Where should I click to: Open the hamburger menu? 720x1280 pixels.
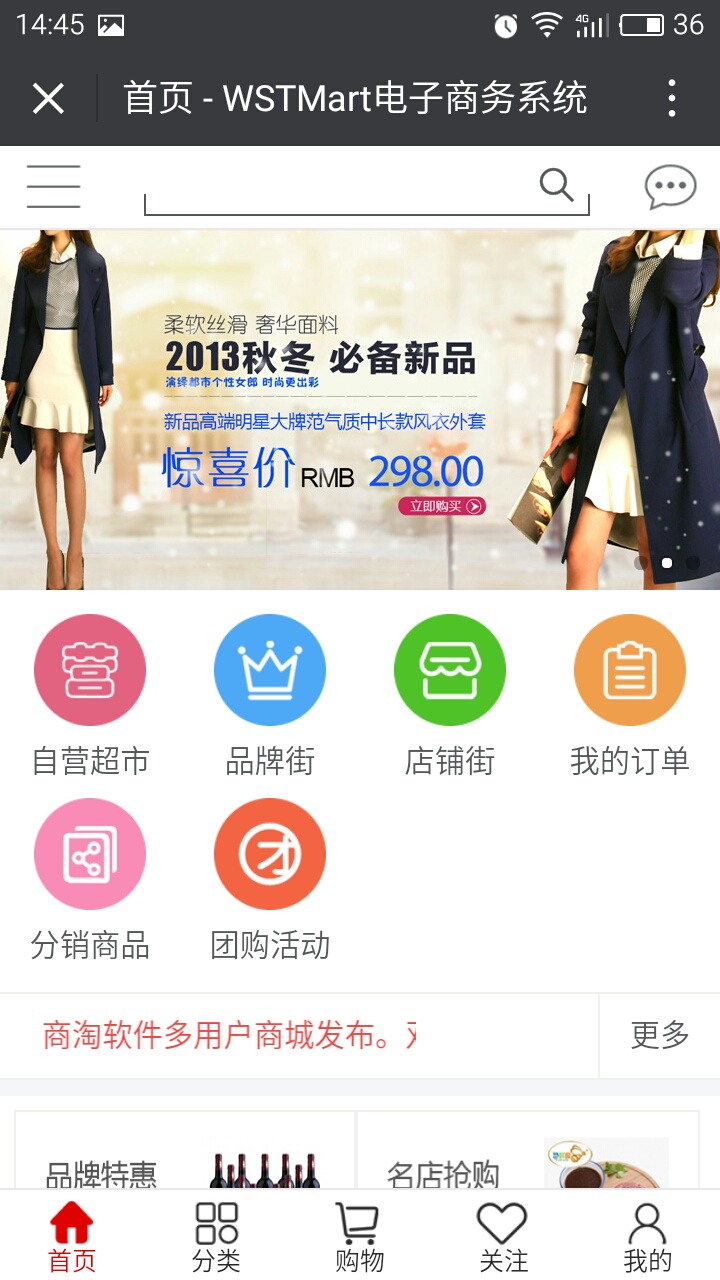click(53, 187)
